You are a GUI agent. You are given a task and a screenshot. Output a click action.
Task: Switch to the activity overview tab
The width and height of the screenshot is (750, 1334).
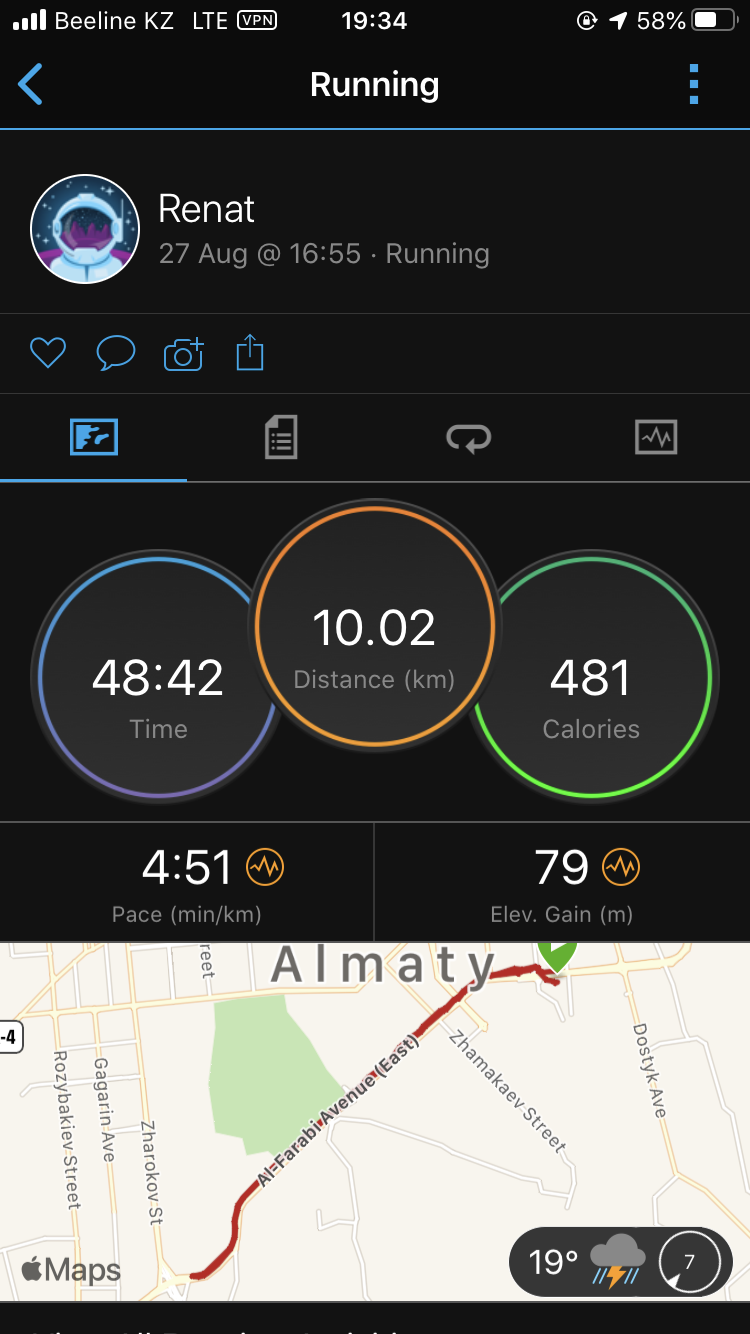[x=94, y=438]
